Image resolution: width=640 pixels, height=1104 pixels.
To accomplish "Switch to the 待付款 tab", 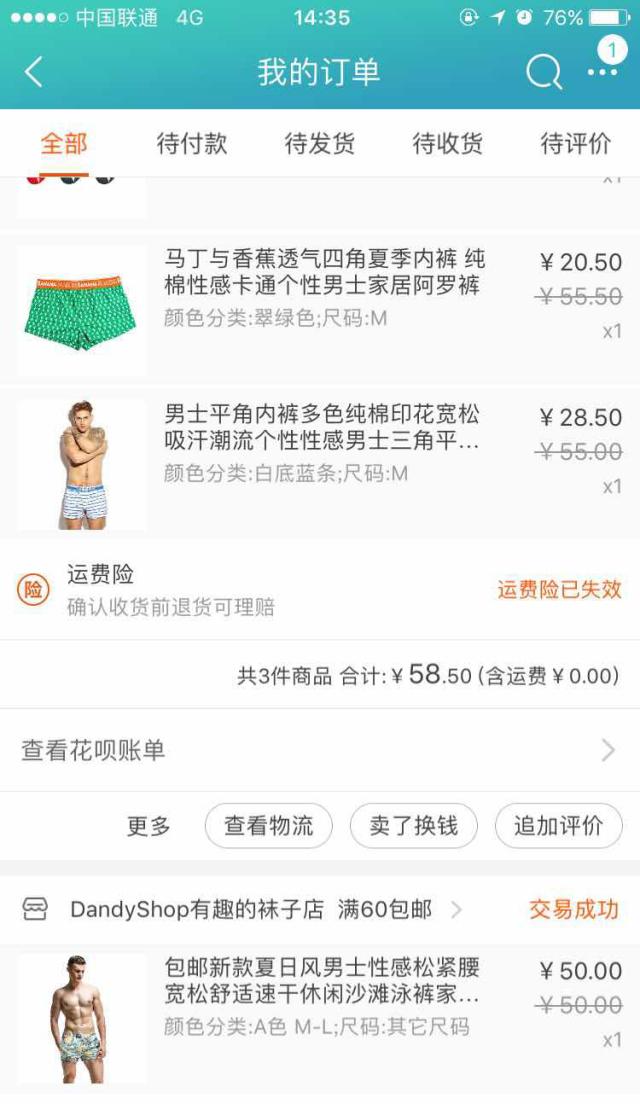I will pos(192,144).
